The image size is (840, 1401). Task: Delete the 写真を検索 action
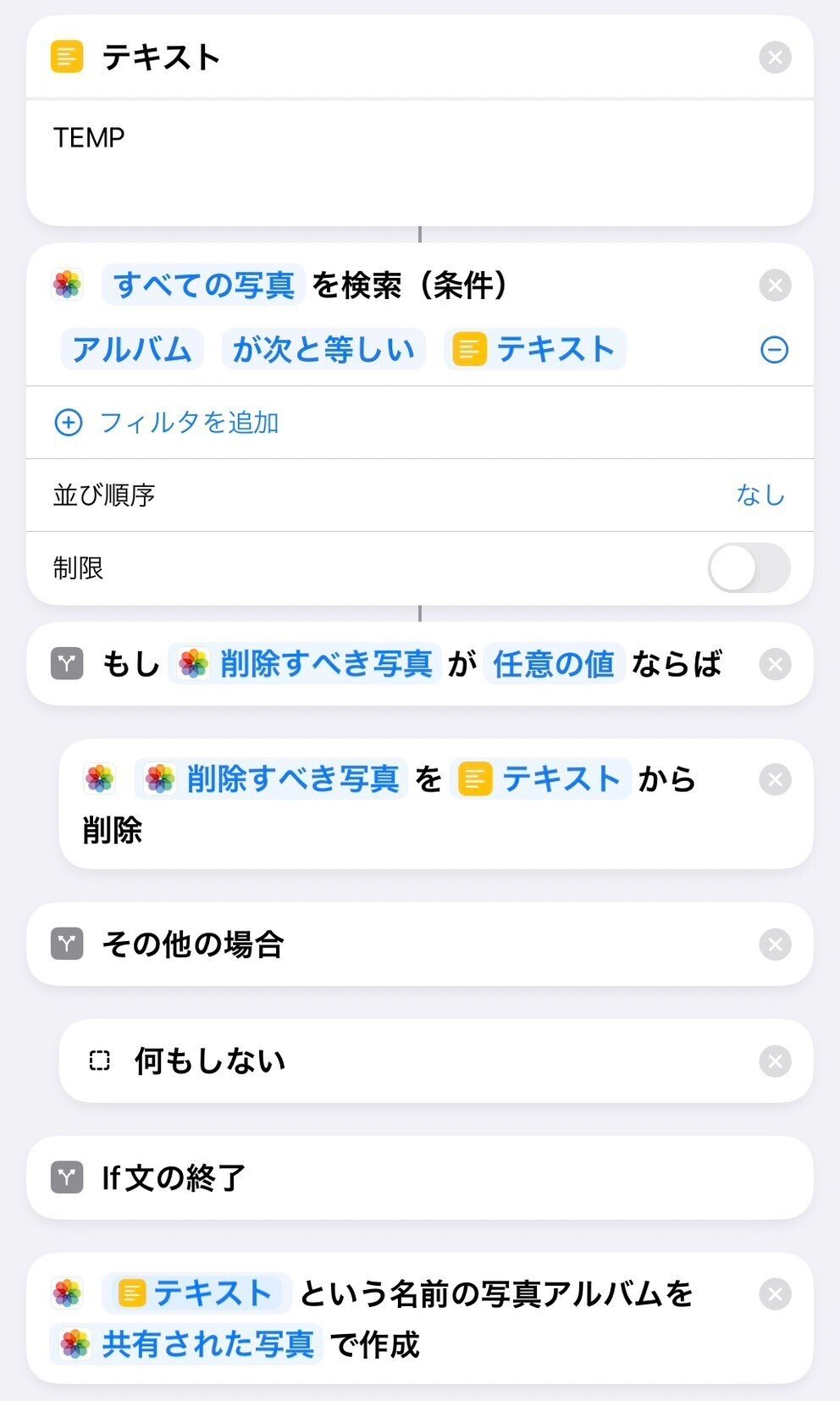point(775,285)
